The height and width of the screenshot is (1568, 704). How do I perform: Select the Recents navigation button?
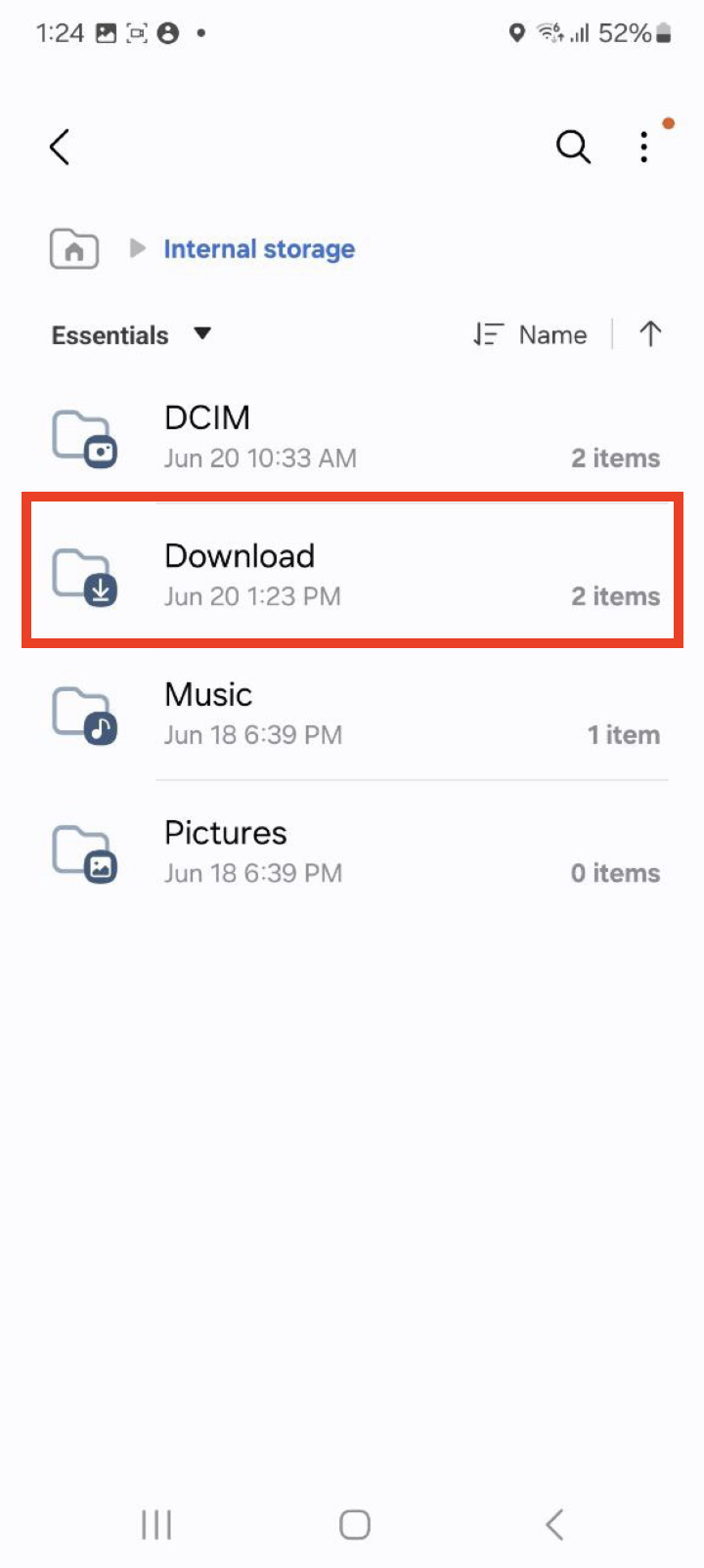pyautogui.click(x=156, y=1523)
